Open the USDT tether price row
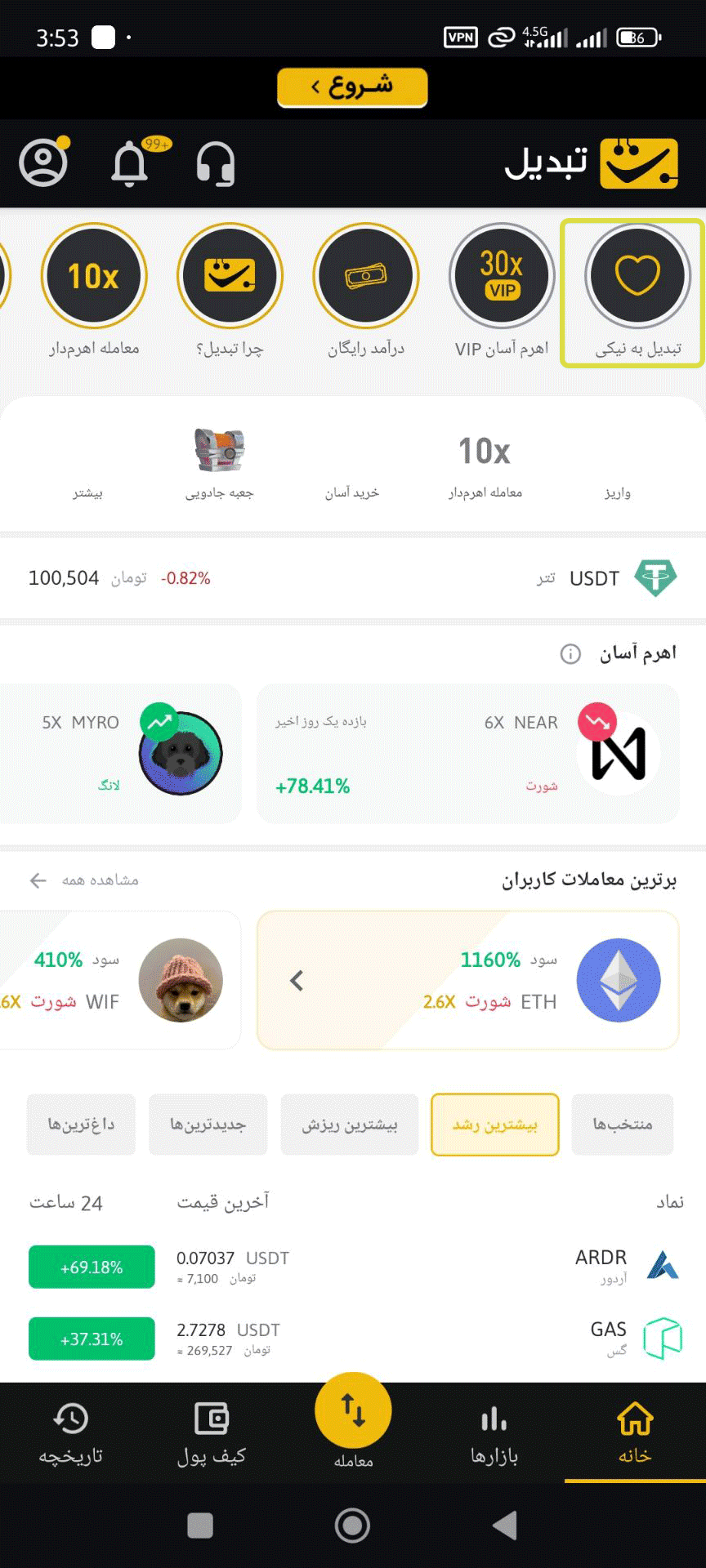The width and height of the screenshot is (706, 1568). [x=353, y=578]
